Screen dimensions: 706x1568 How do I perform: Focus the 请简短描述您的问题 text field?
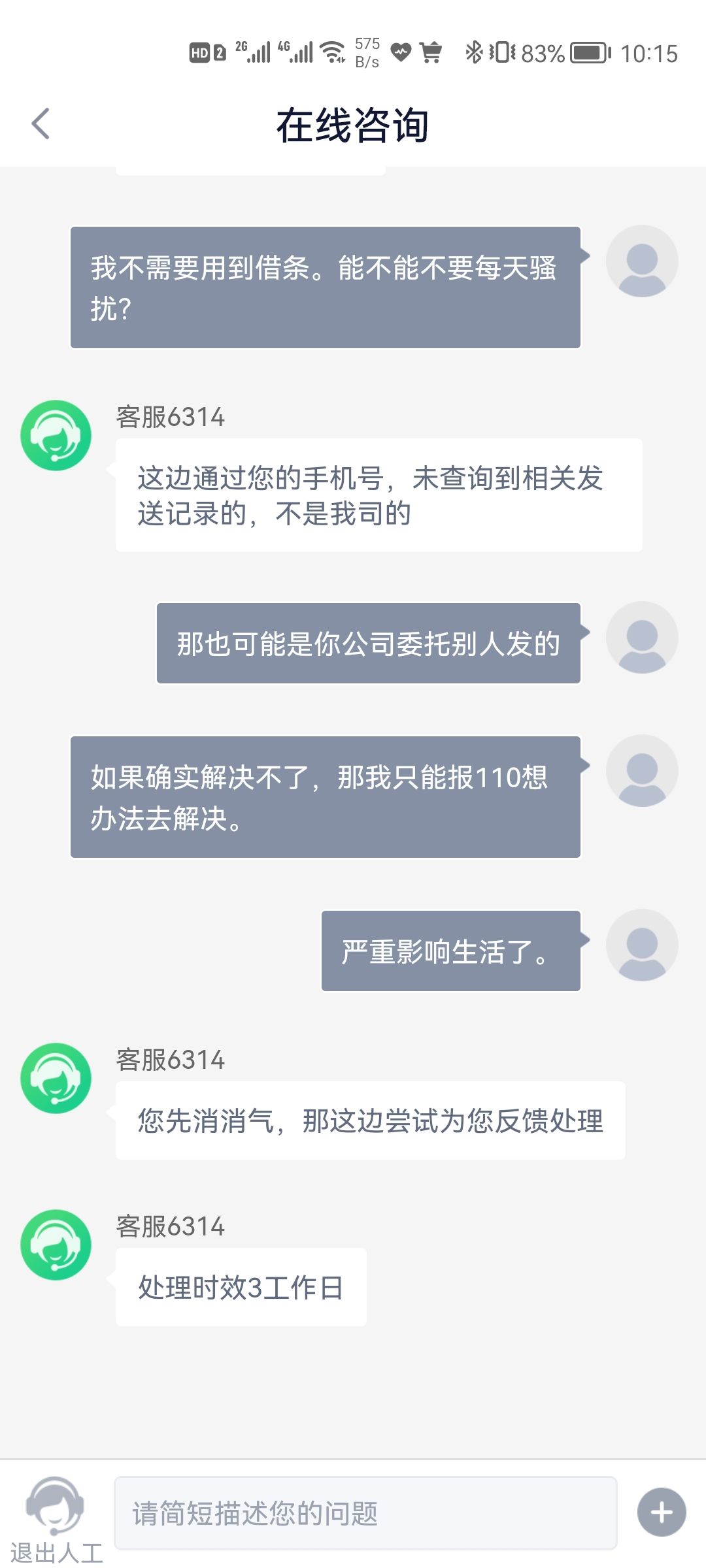(x=365, y=1513)
